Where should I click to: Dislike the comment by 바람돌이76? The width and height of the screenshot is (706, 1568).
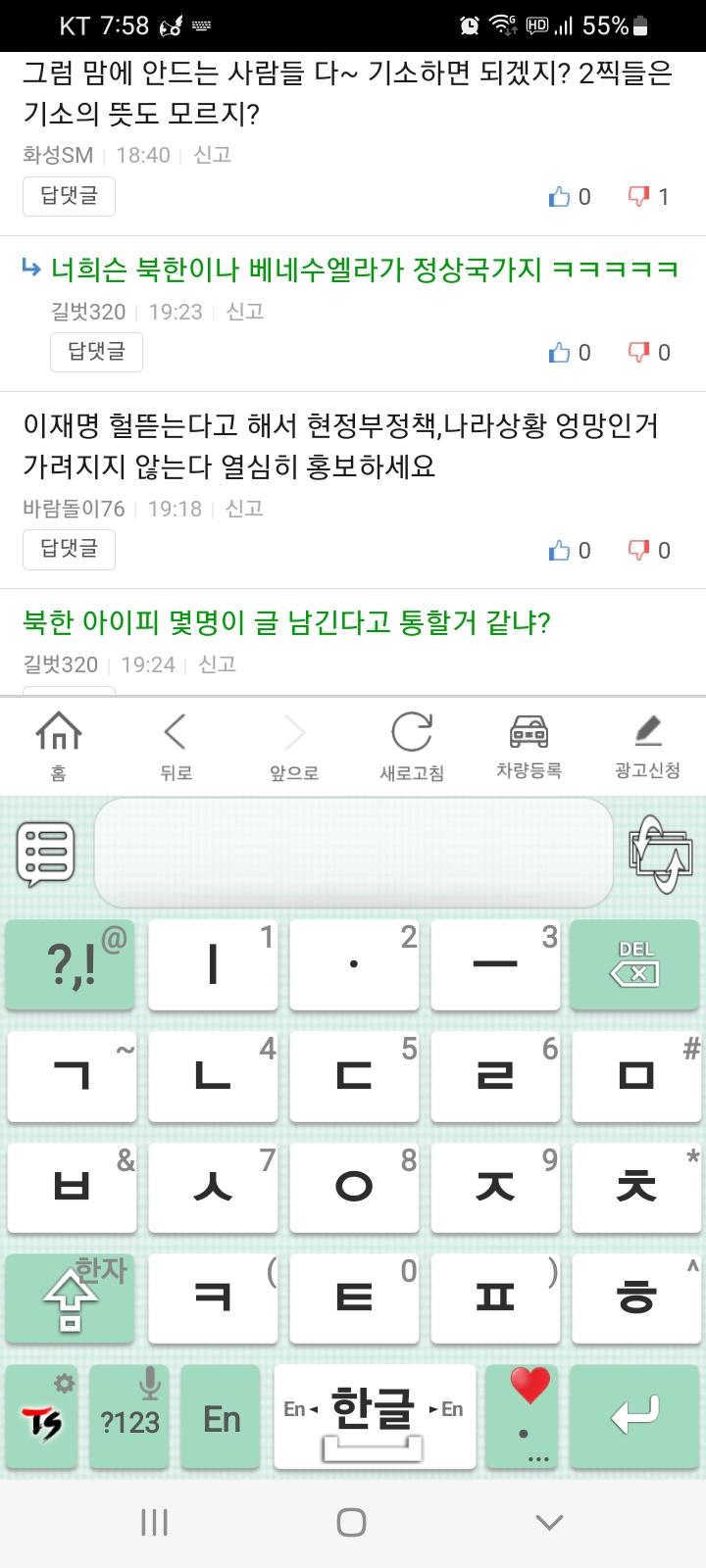[x=639, y=550]
